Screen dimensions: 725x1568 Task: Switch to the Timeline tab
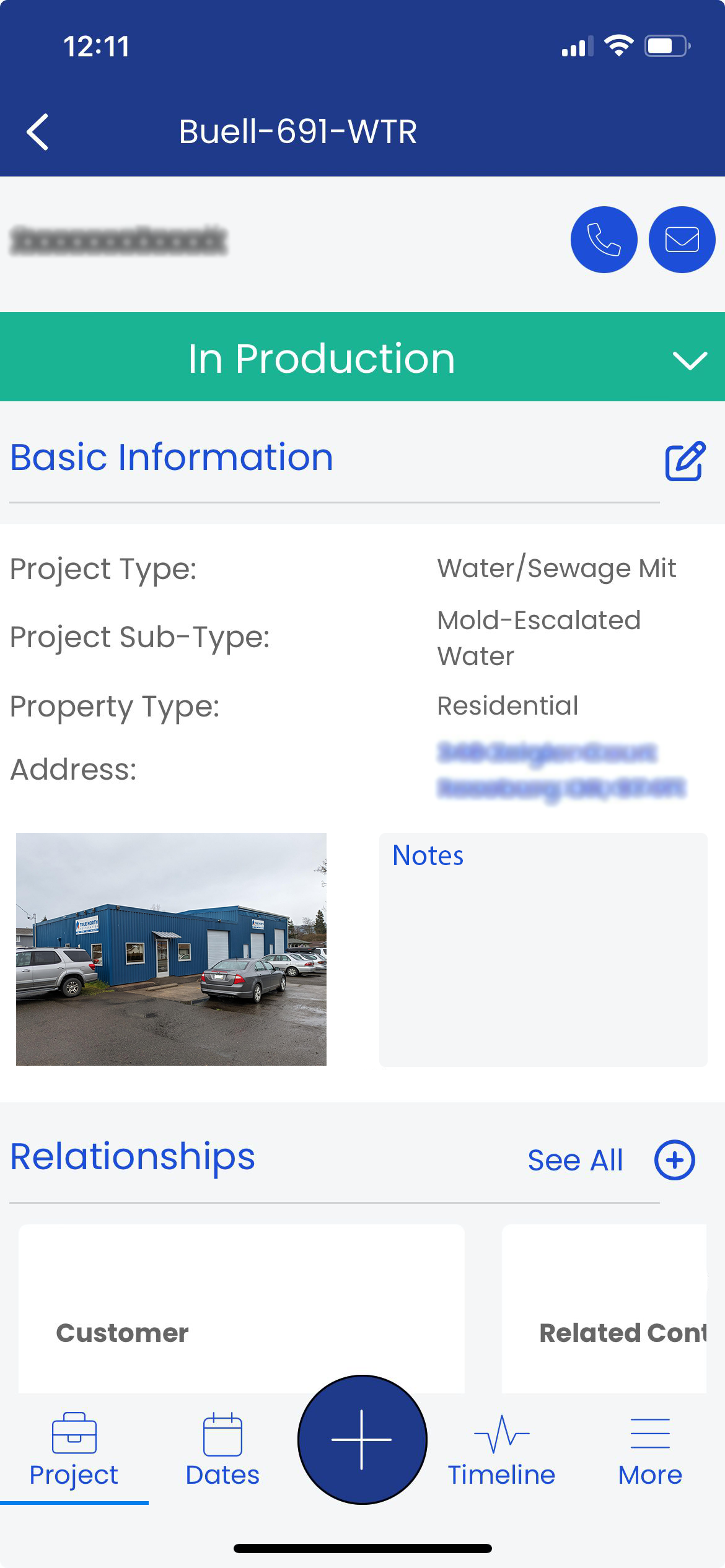coord(501,1450)
